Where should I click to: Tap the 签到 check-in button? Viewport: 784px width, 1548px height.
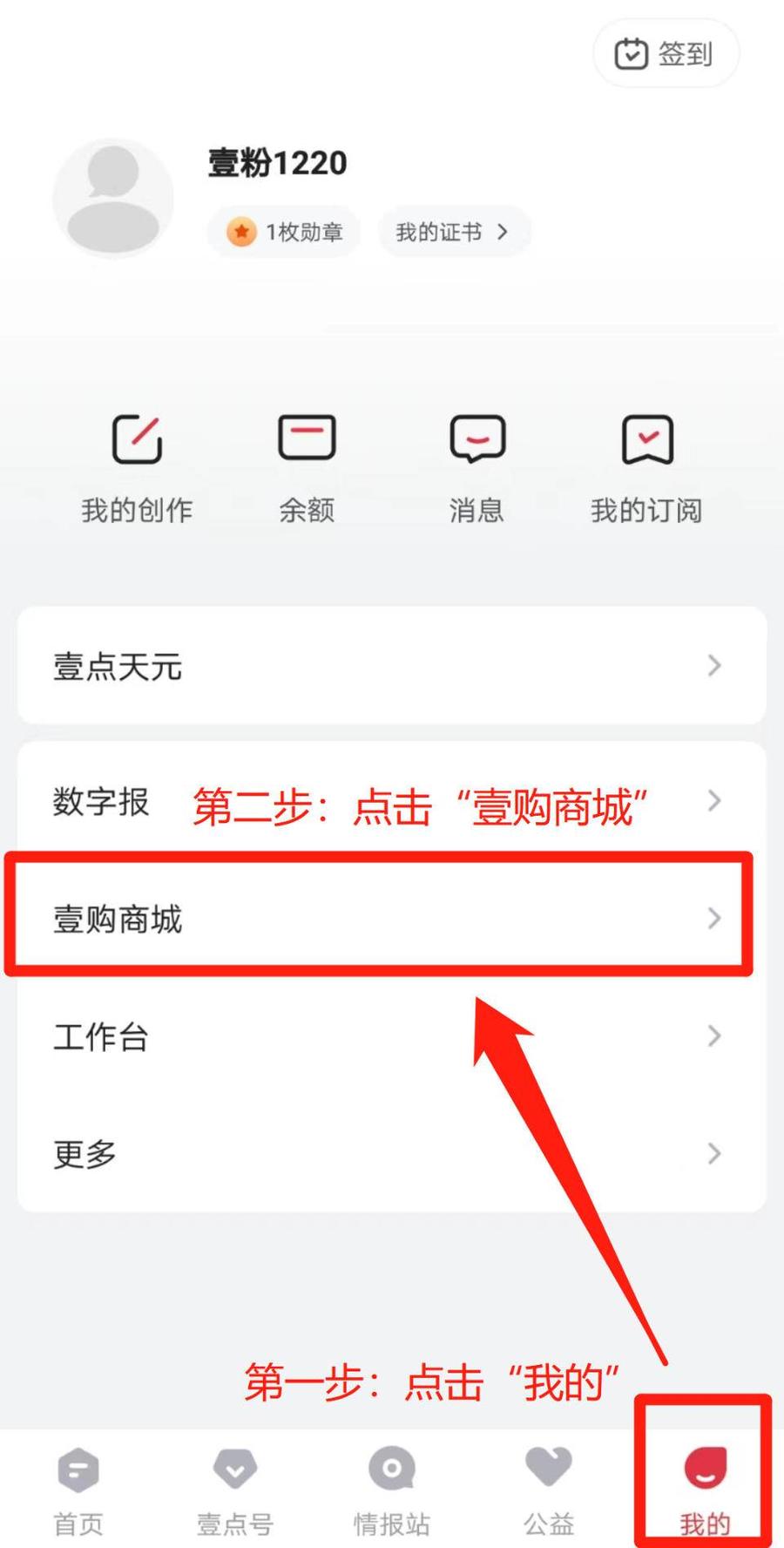coord(666,54)
